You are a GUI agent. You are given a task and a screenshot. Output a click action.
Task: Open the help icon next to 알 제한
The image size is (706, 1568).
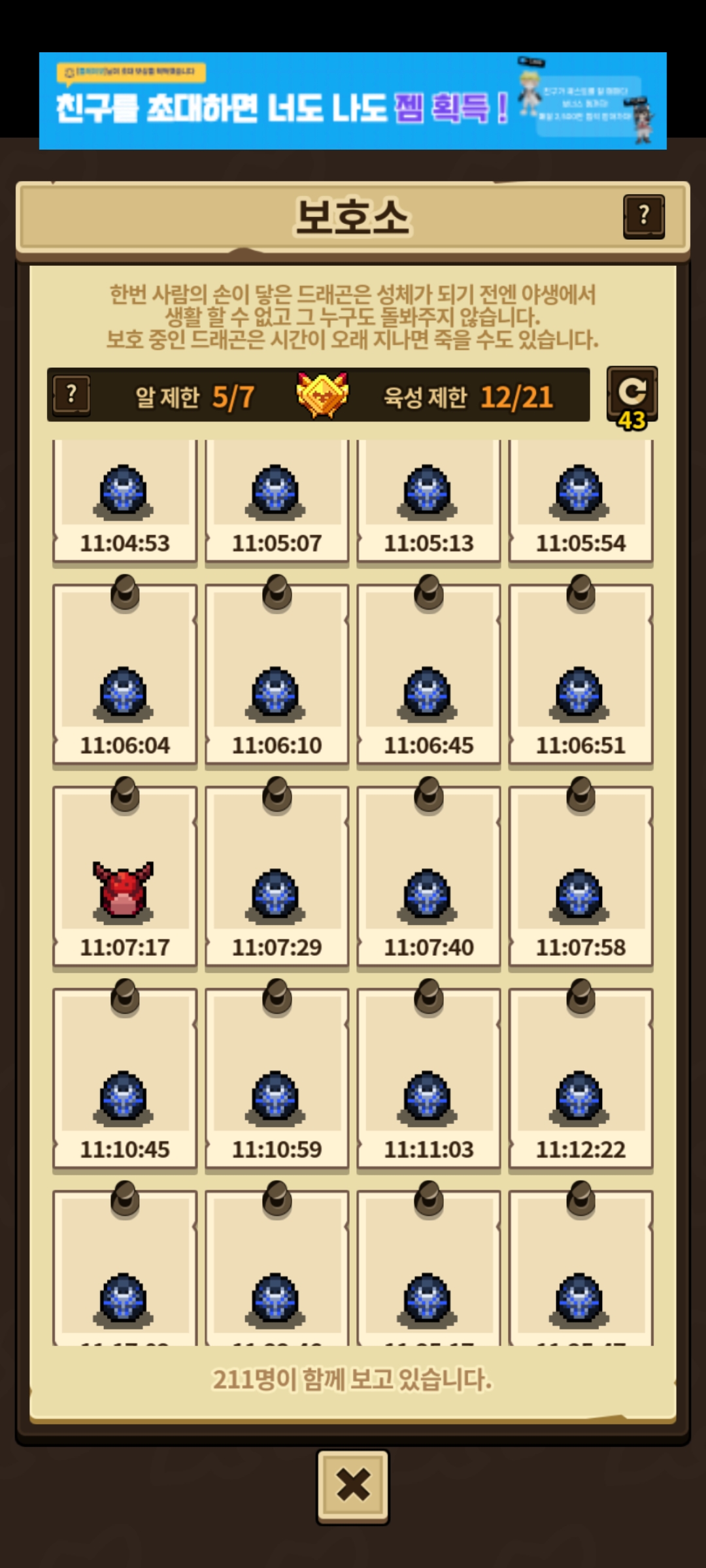(x=72, y=395)
